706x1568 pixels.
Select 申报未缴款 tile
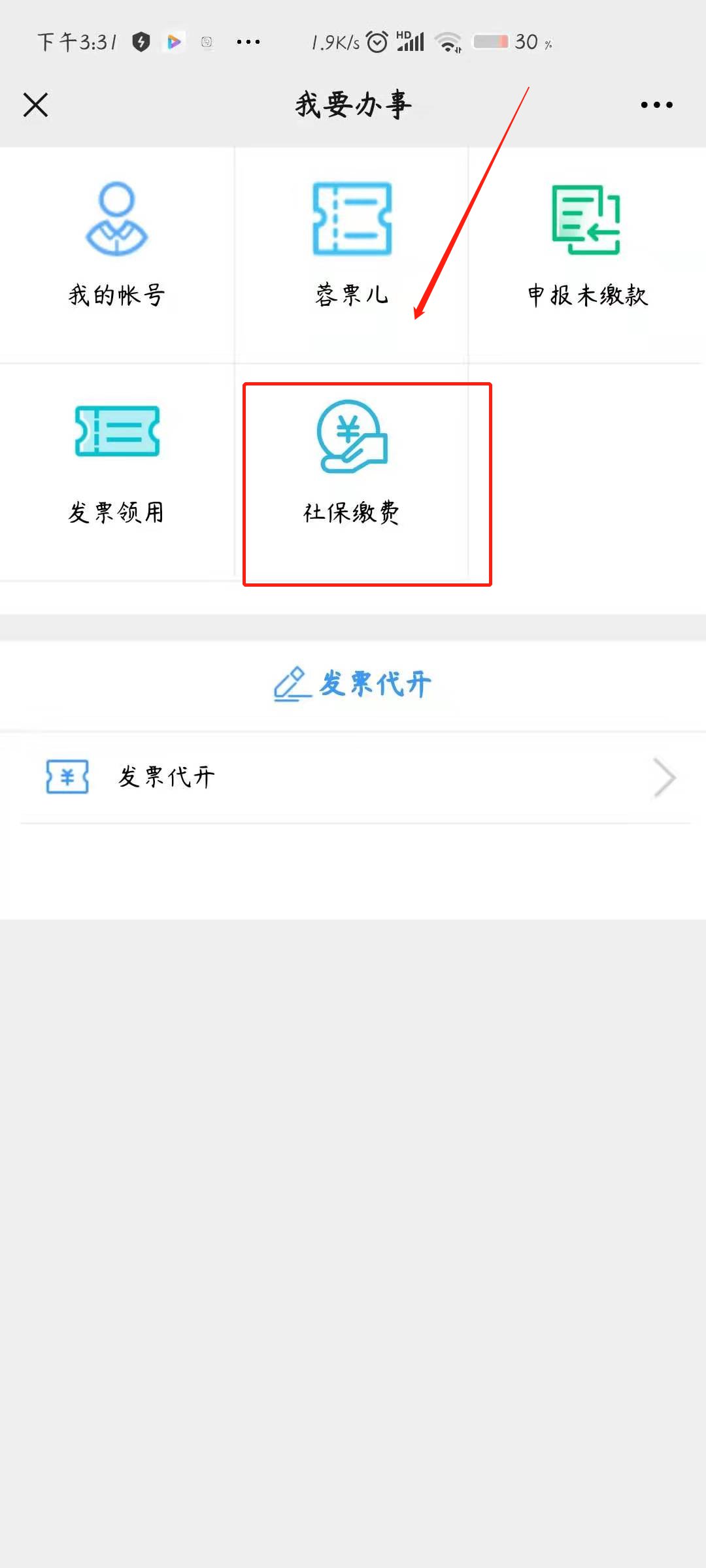pos(586,248)
